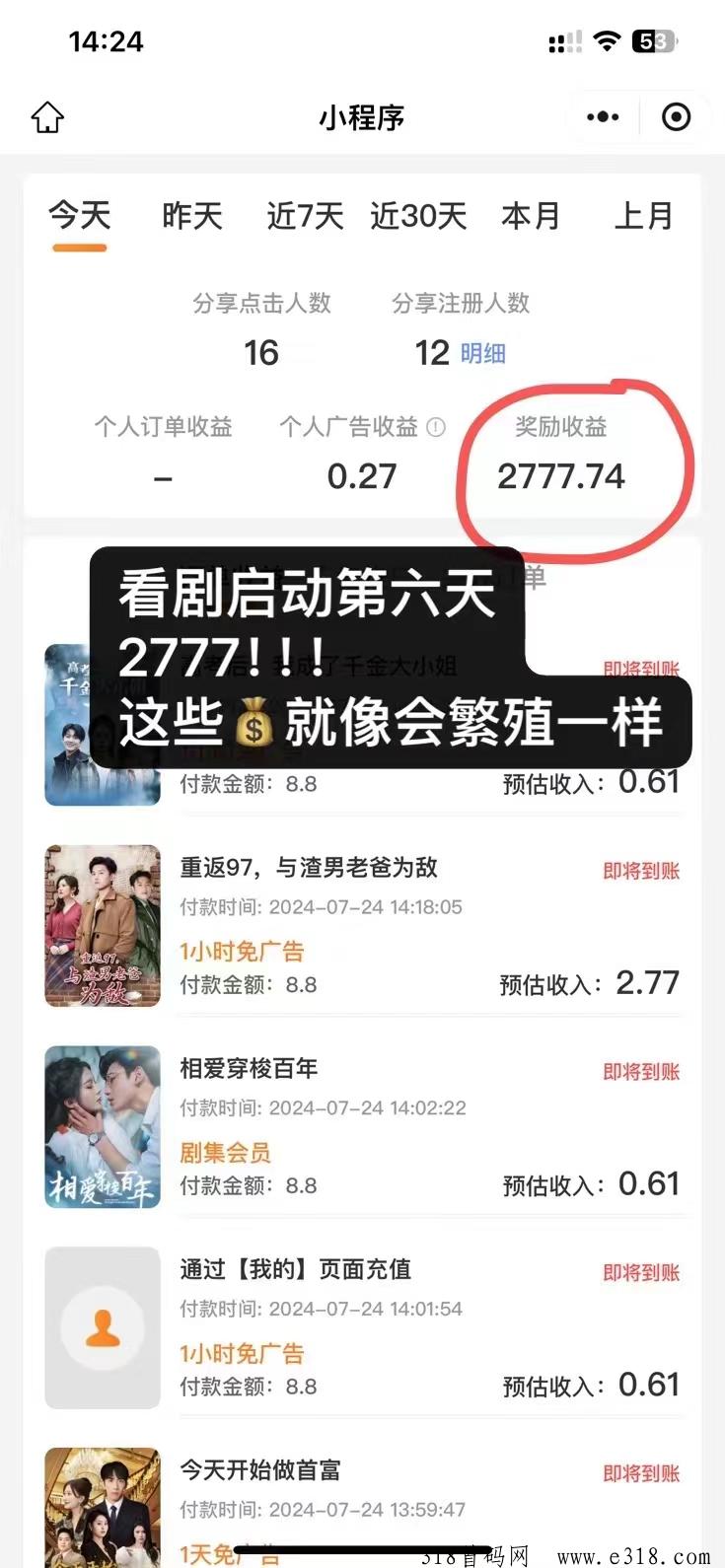This screenshot has height=1568, width=725.
Task: Open the 明细 link beside registered users
Action: coord(483,354)
